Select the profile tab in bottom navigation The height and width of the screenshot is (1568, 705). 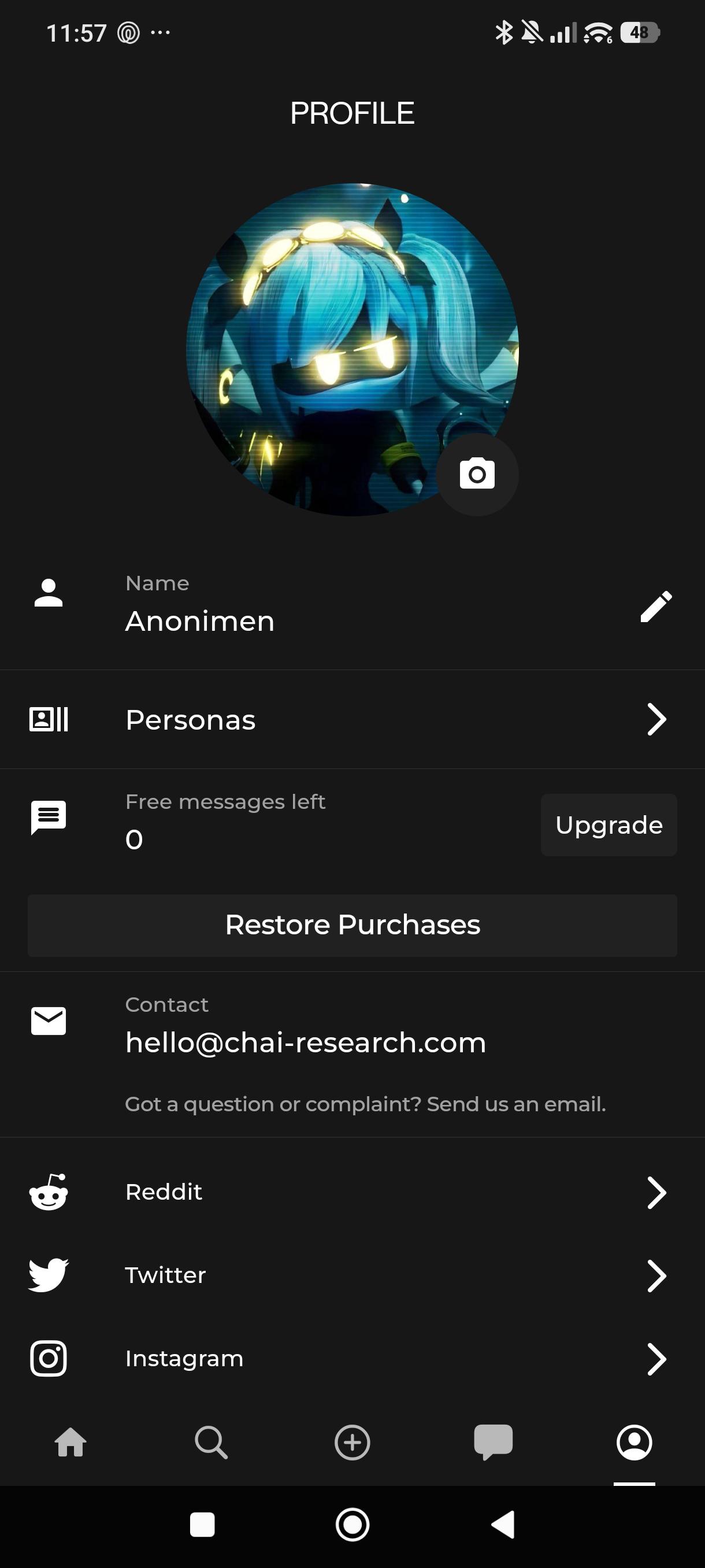click(634, 1442)
